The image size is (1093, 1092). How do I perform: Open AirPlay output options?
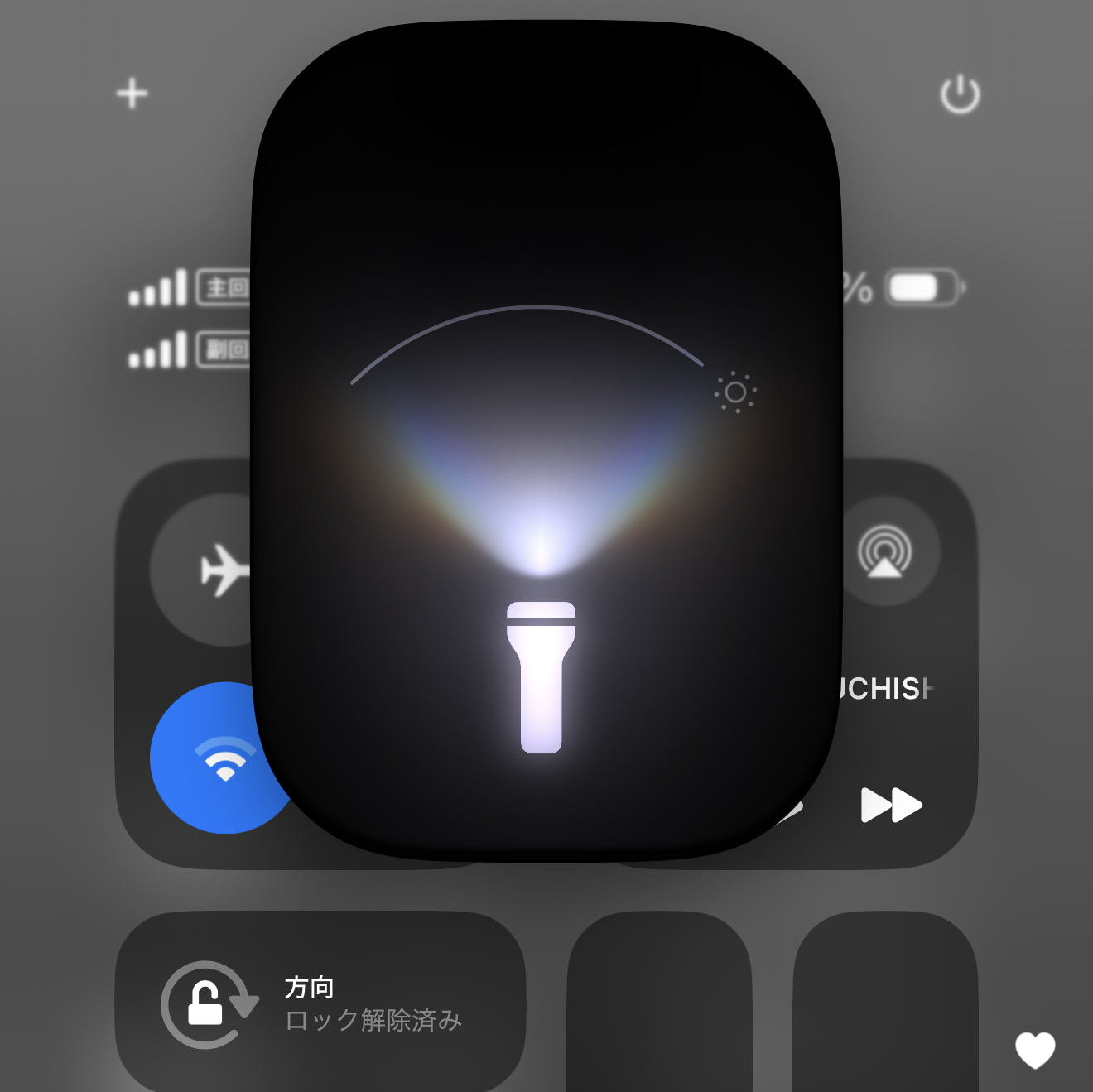click(884, 552)
